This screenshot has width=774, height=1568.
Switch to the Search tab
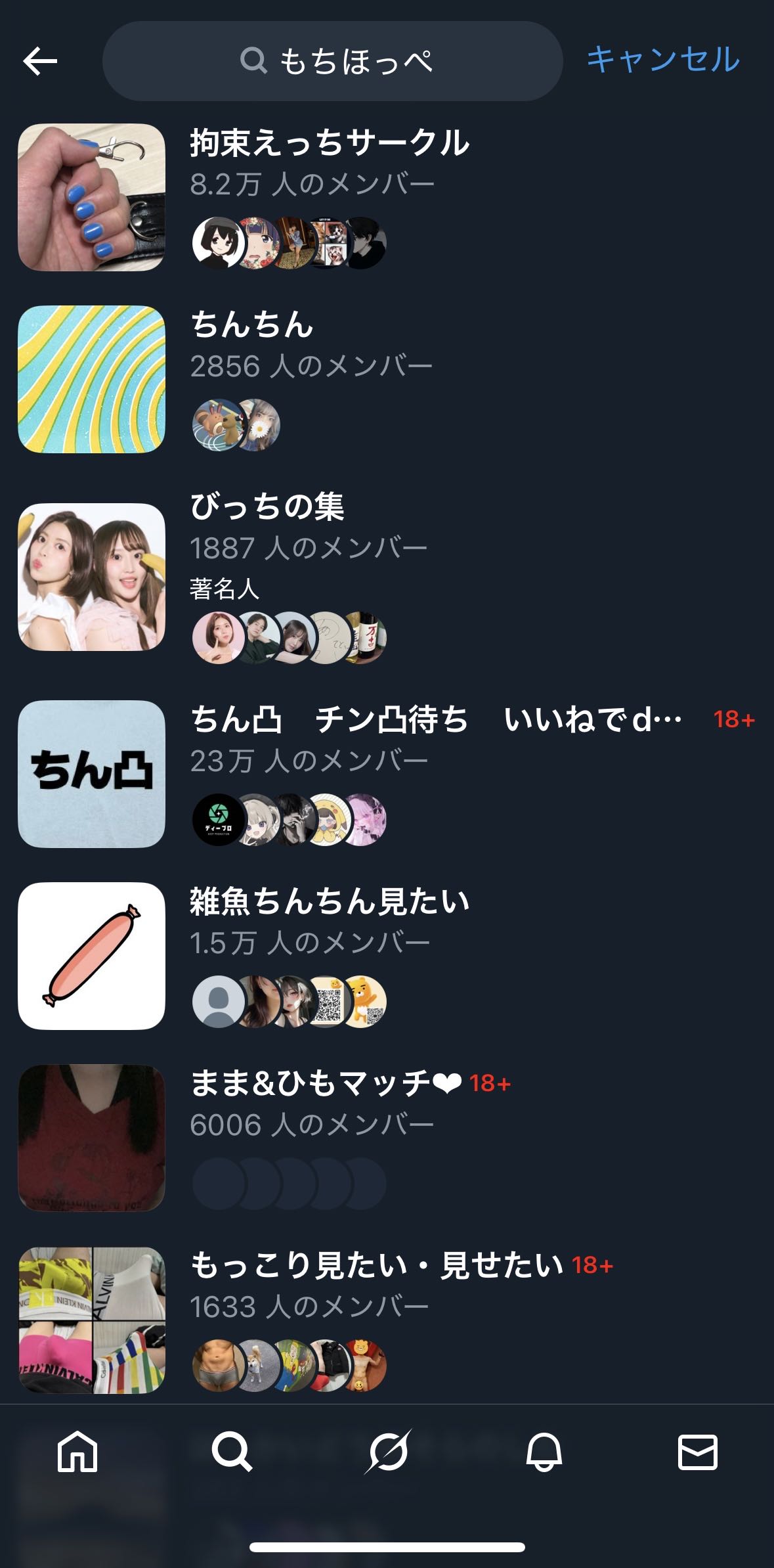point(232,1451)
